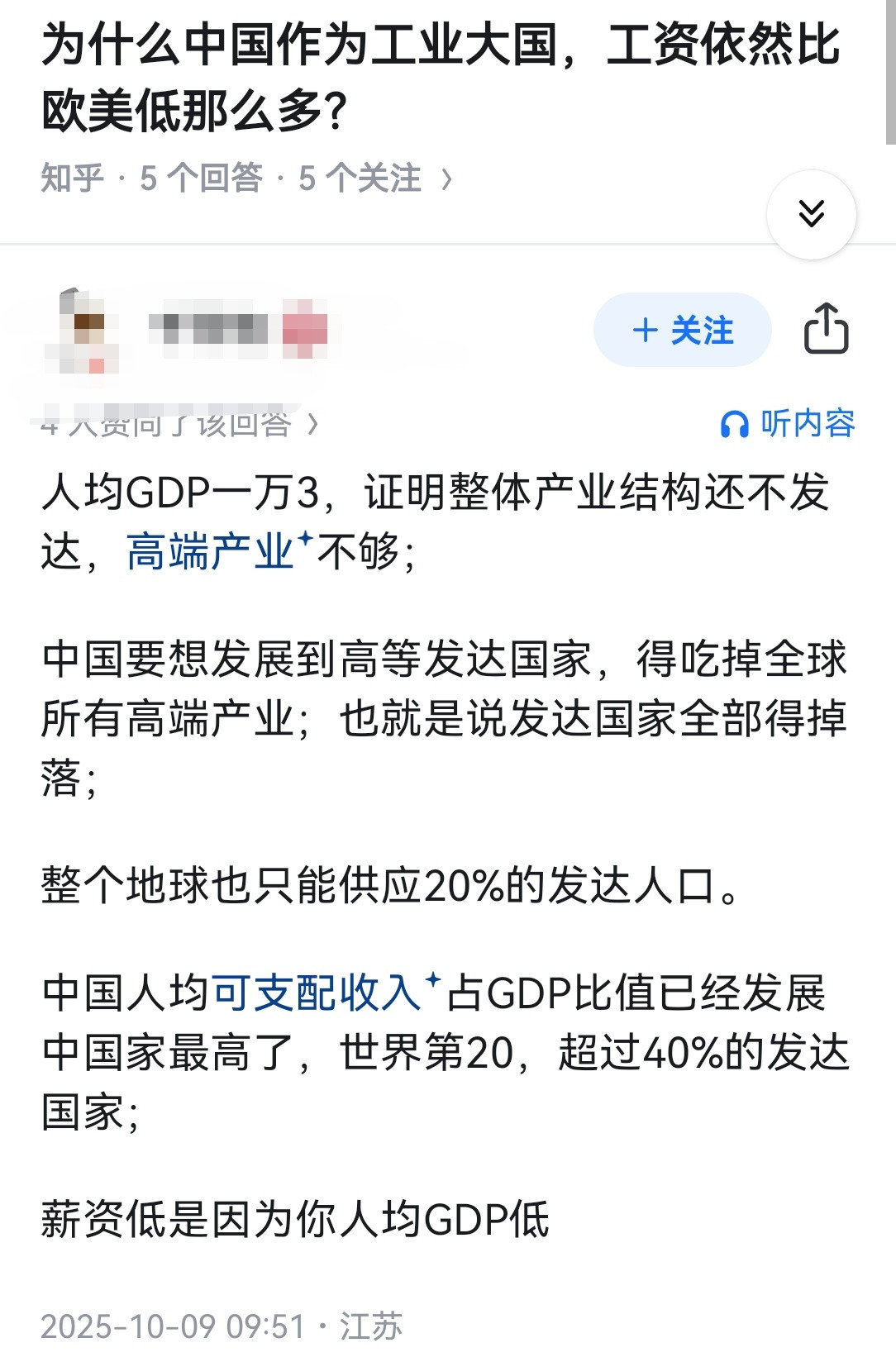The width and height of the screenshot is (896, 1357).
Task: Open the author's profile avatar
Action: [84, 331]
